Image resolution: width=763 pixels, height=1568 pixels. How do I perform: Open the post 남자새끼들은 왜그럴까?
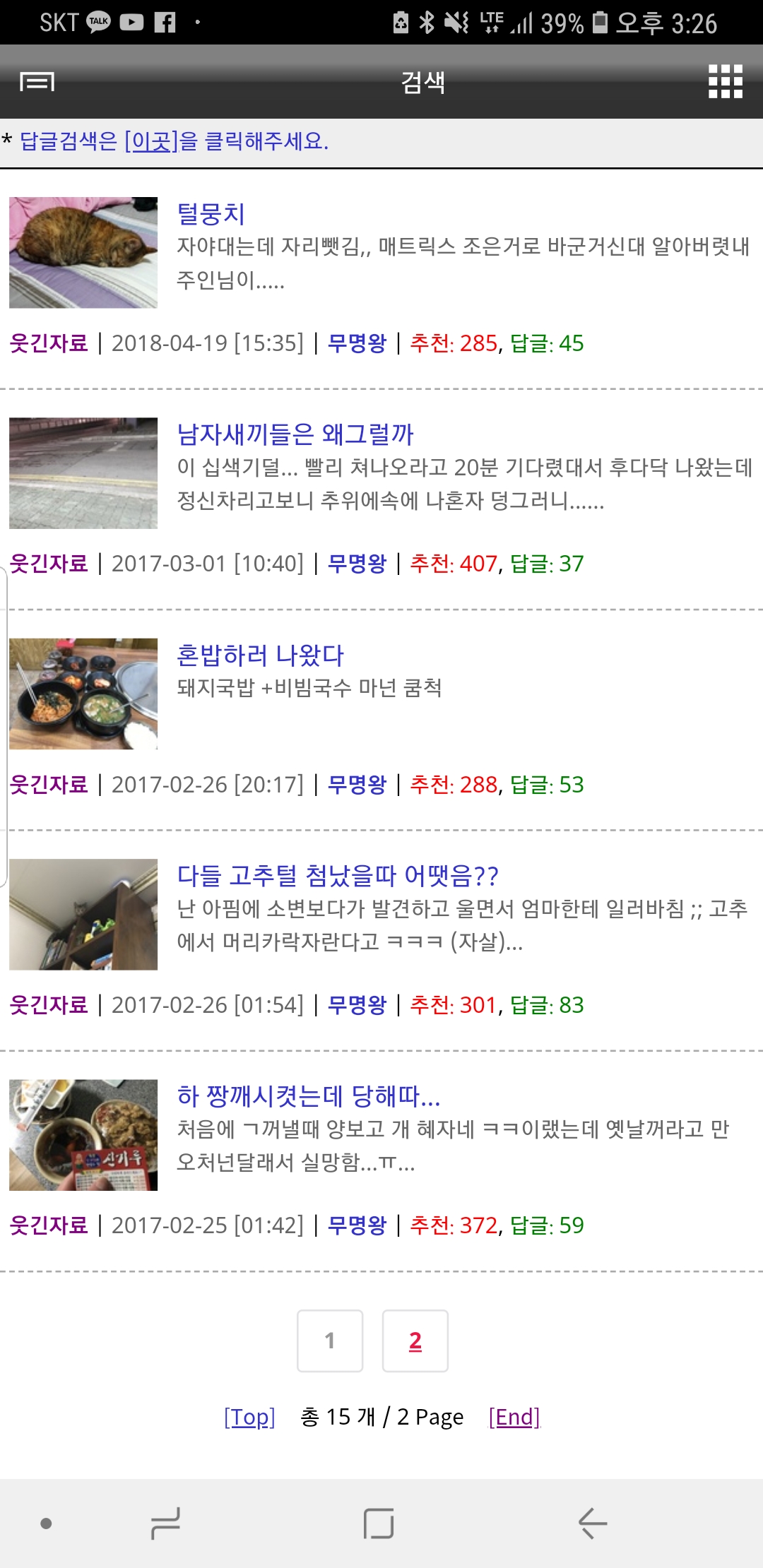pos(295,434)
